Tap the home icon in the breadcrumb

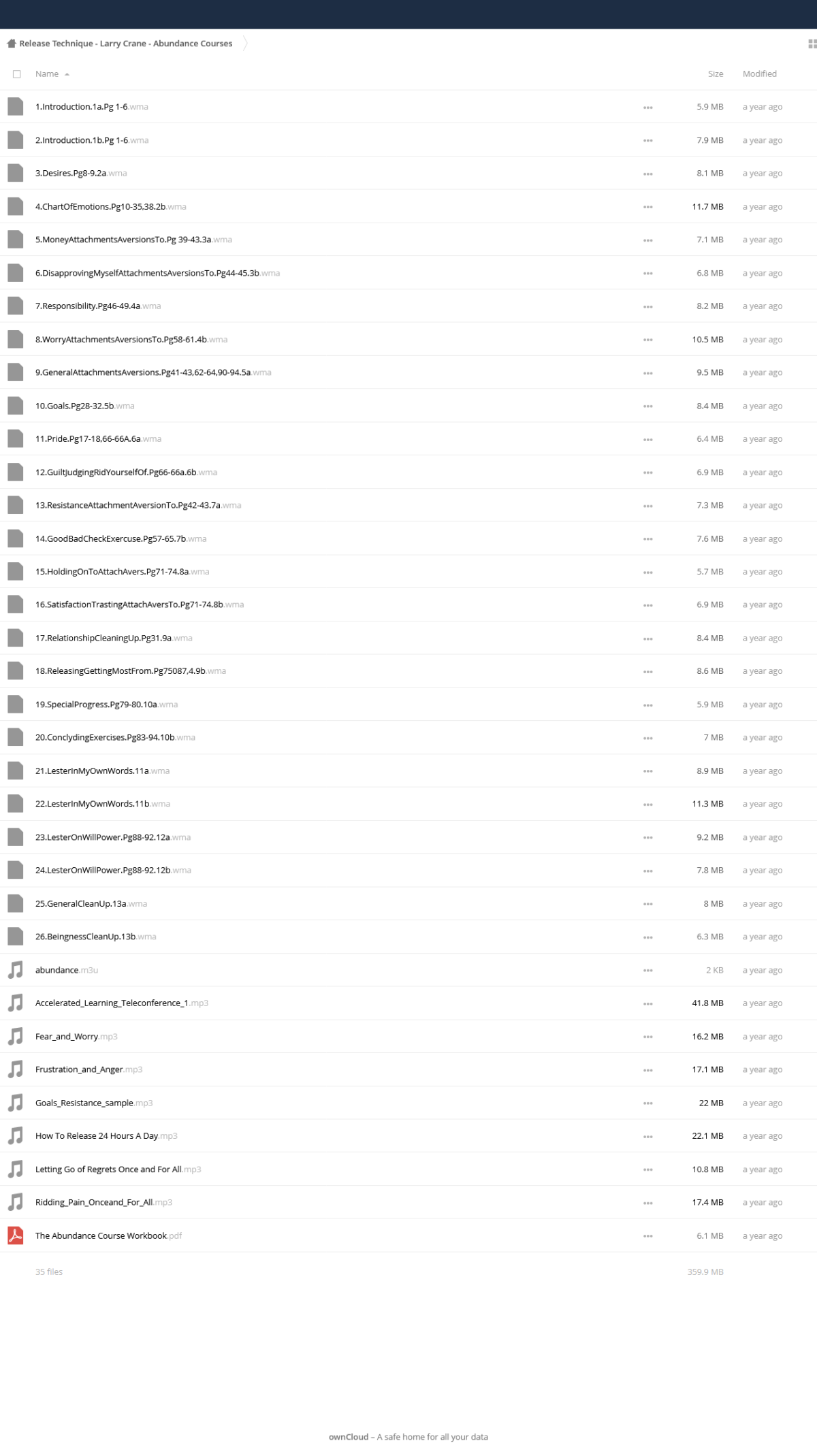[12, 44]
